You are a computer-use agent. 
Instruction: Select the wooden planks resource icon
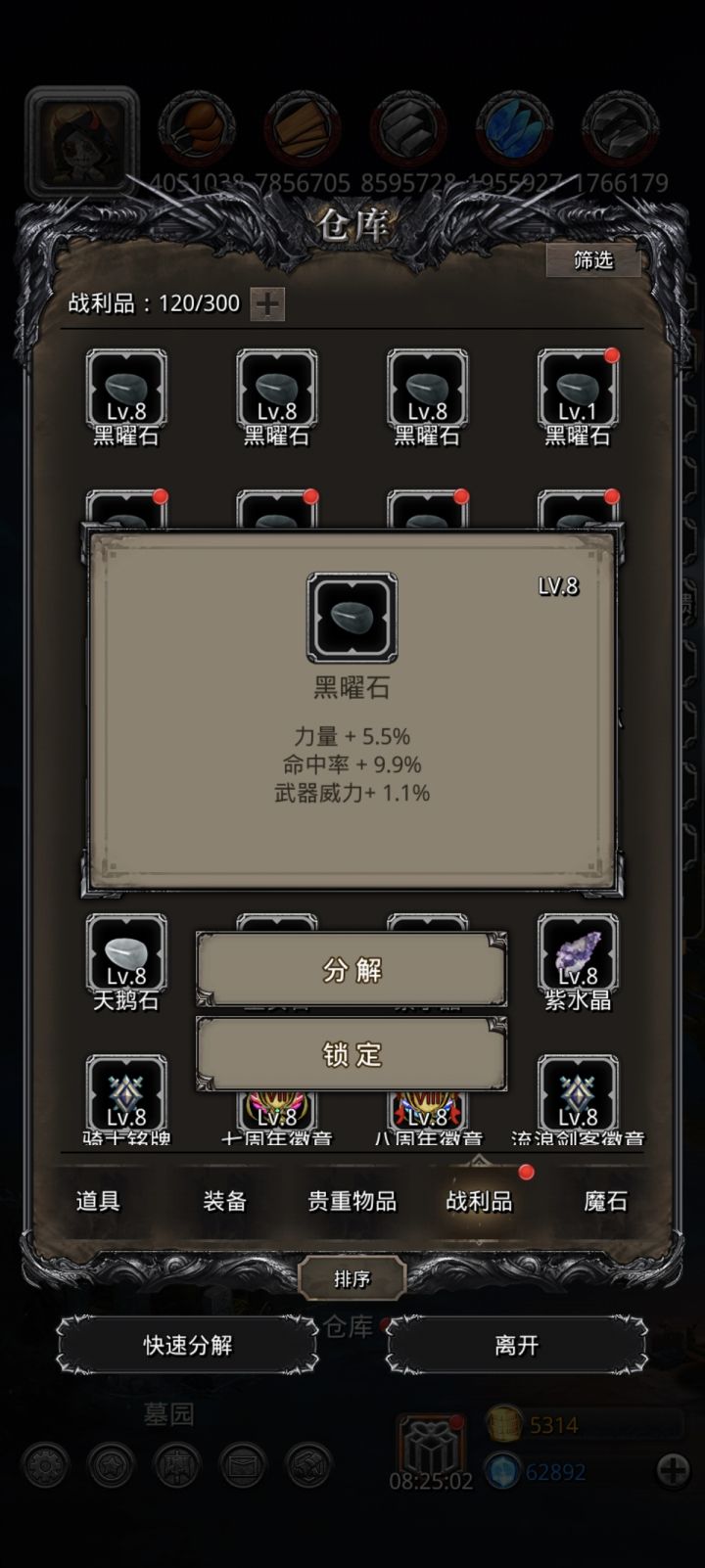click(304, 127)
